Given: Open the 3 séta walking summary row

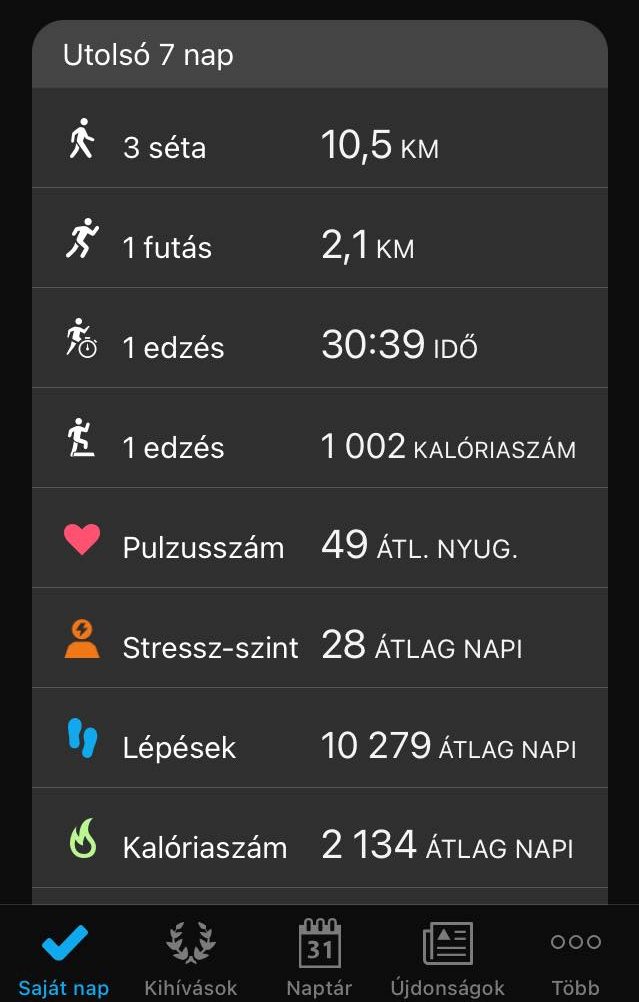Looking at the screenshot, I should click(319, 147).
